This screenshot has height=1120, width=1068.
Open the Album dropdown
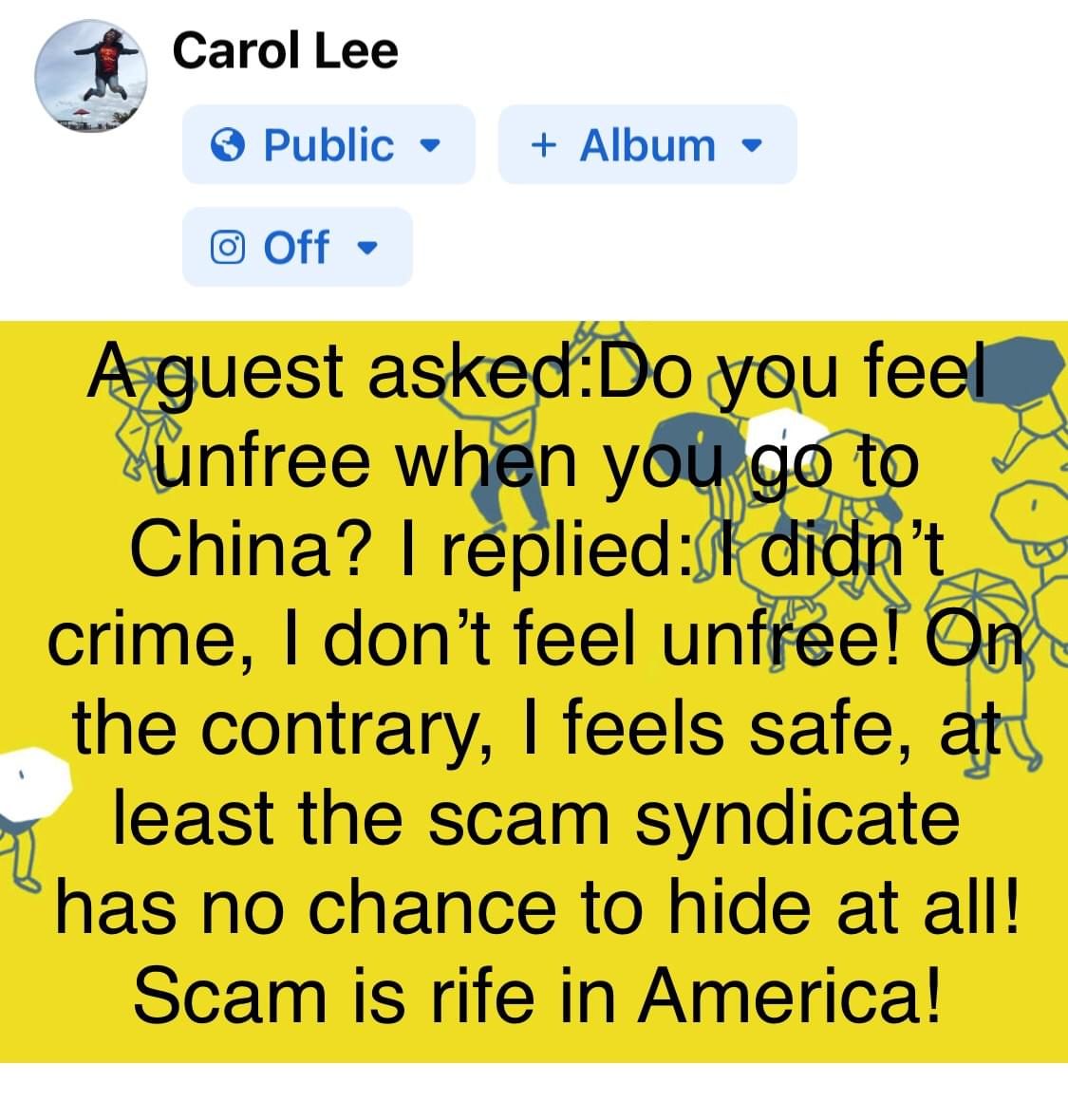coord(646,145)
